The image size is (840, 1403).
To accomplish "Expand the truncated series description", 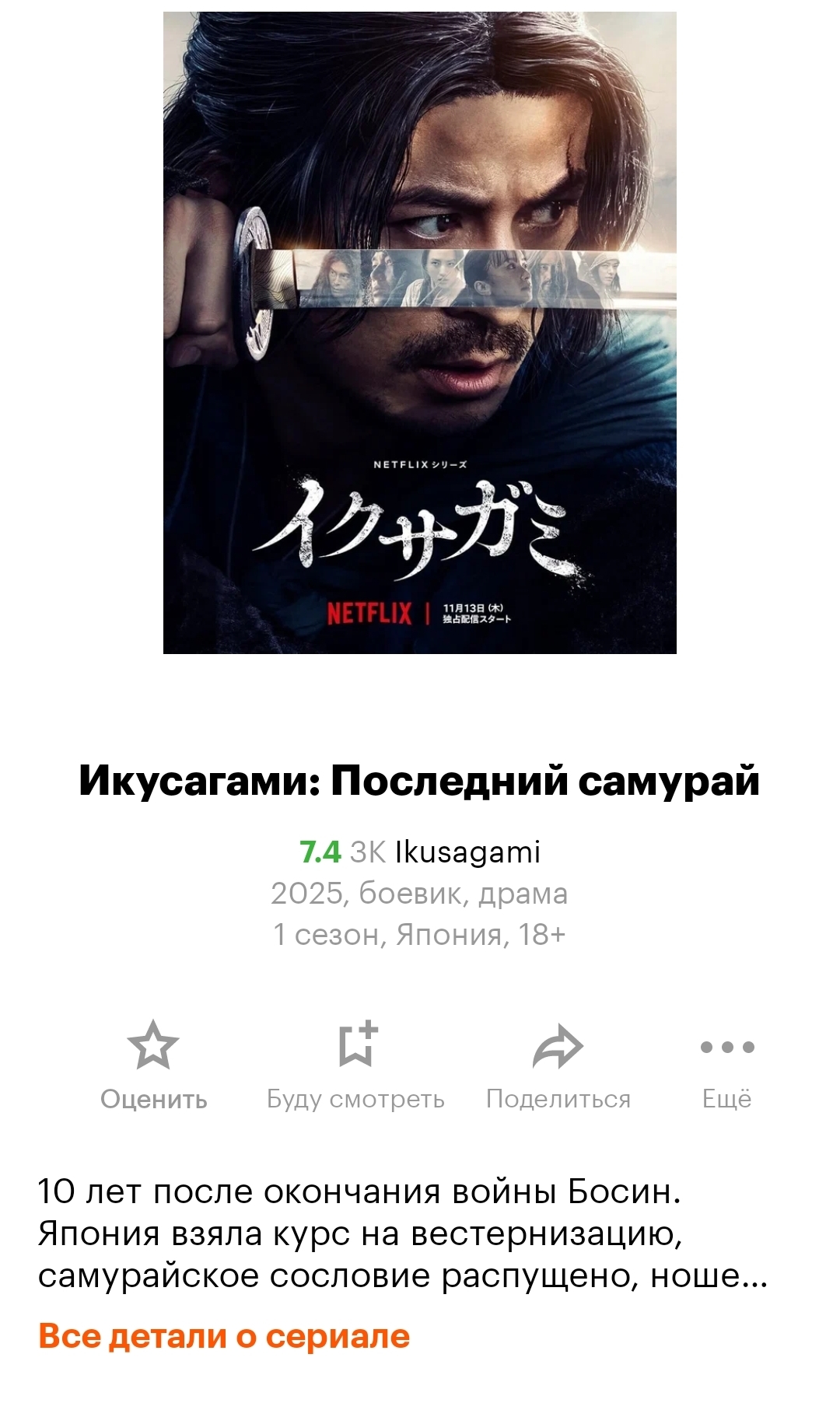I will (402, 1234).
